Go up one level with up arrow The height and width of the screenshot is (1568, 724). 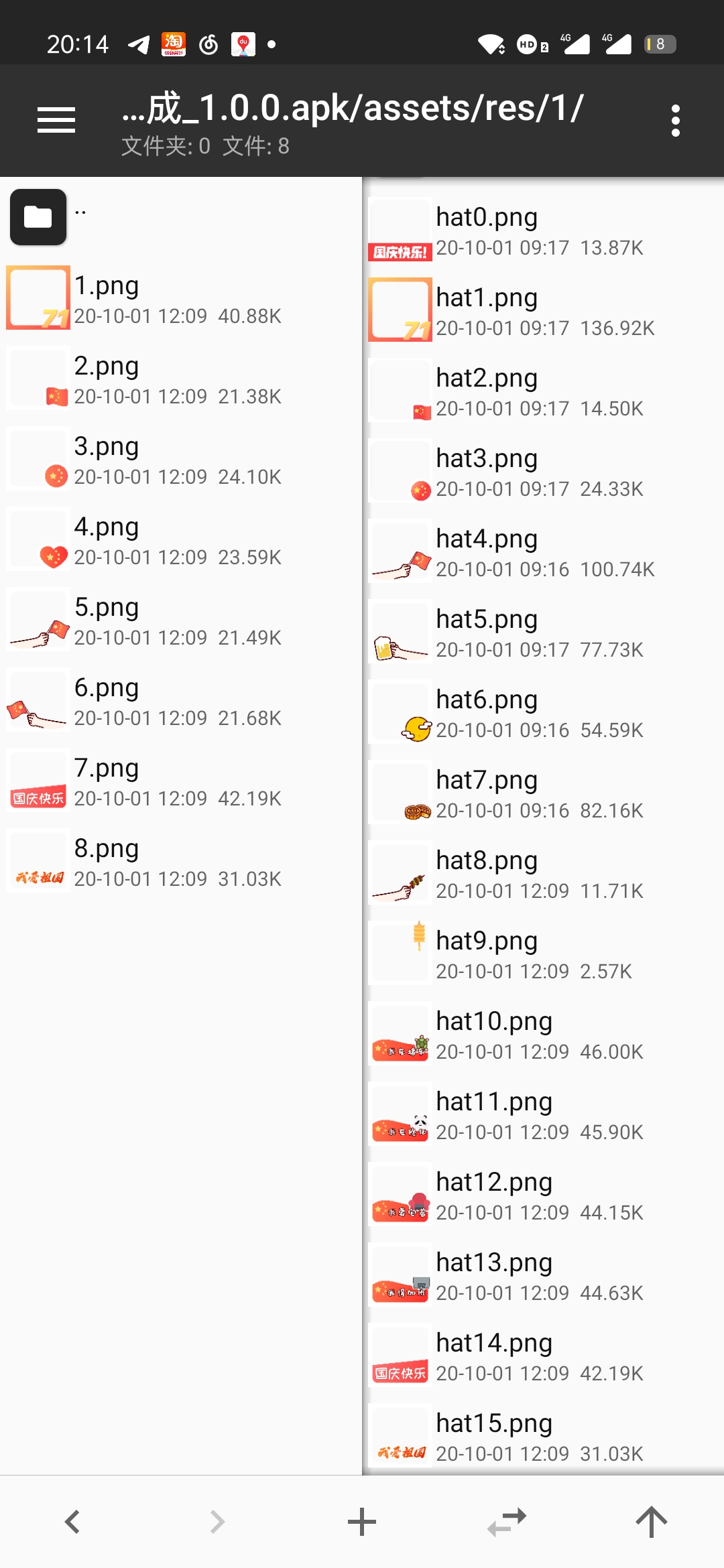coord(652,1522)
